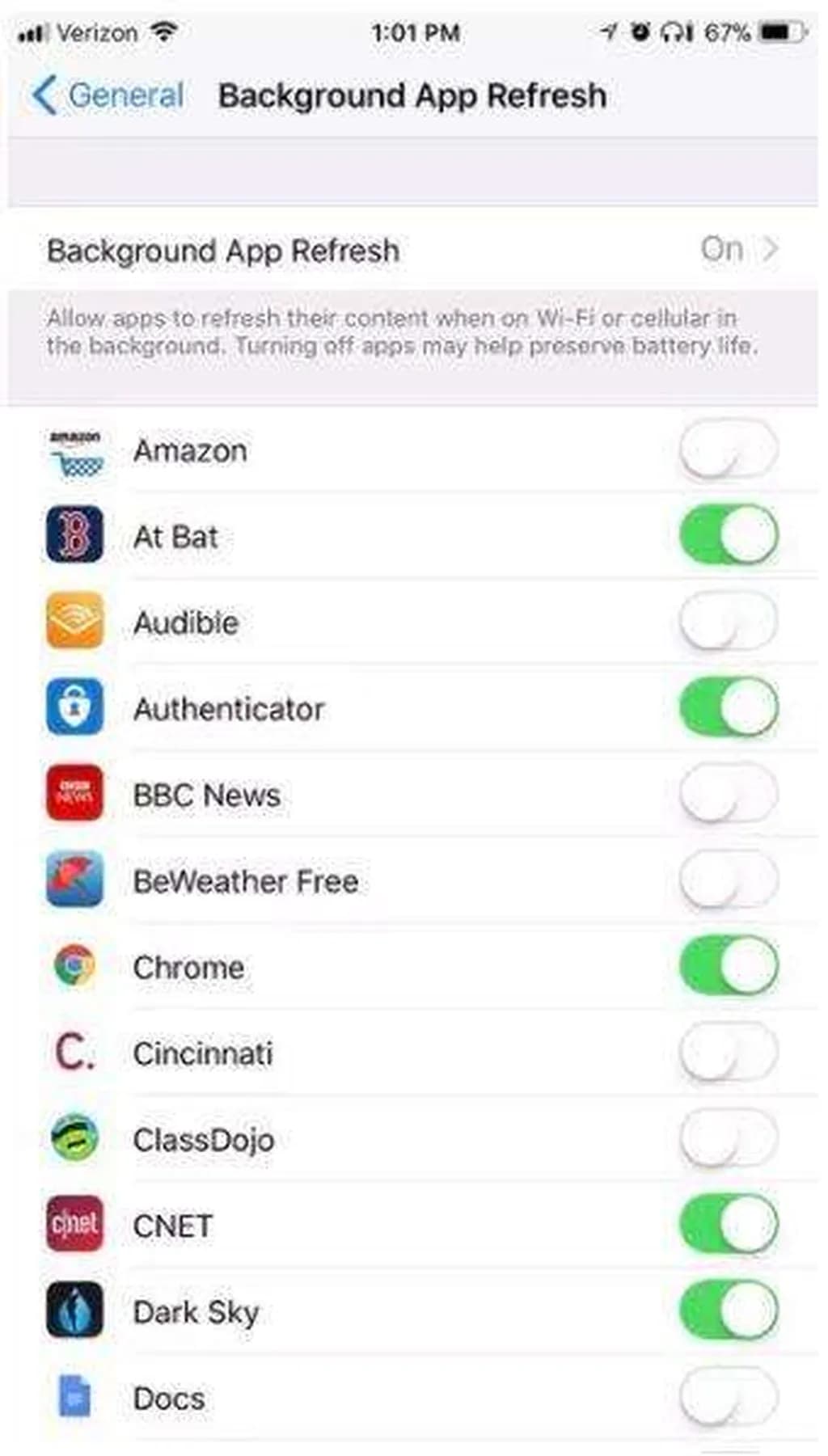Go back to General settings

pos(108,95)
